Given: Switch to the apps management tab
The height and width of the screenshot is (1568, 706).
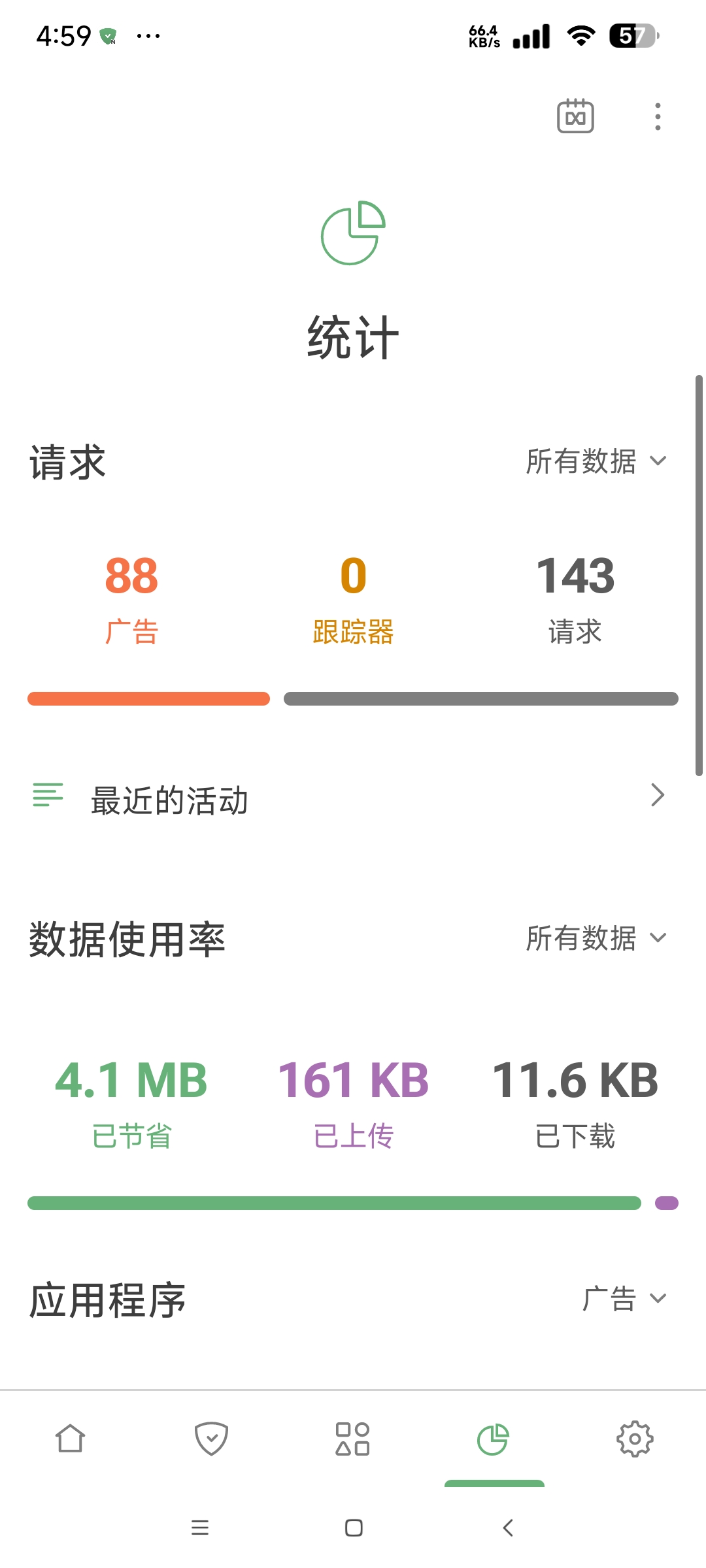Looking at the screenshot, I should [x=352, y=1439].
